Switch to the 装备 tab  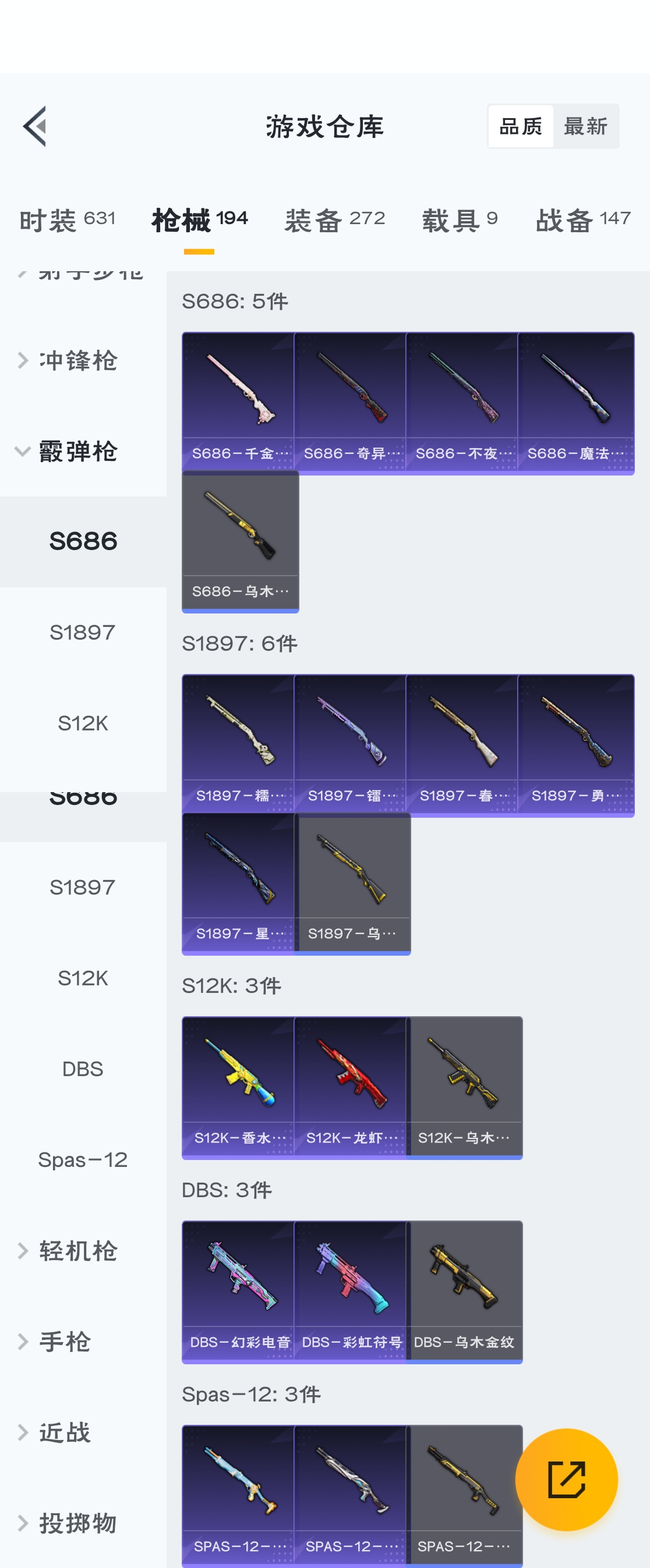click(x=334, y=220)
